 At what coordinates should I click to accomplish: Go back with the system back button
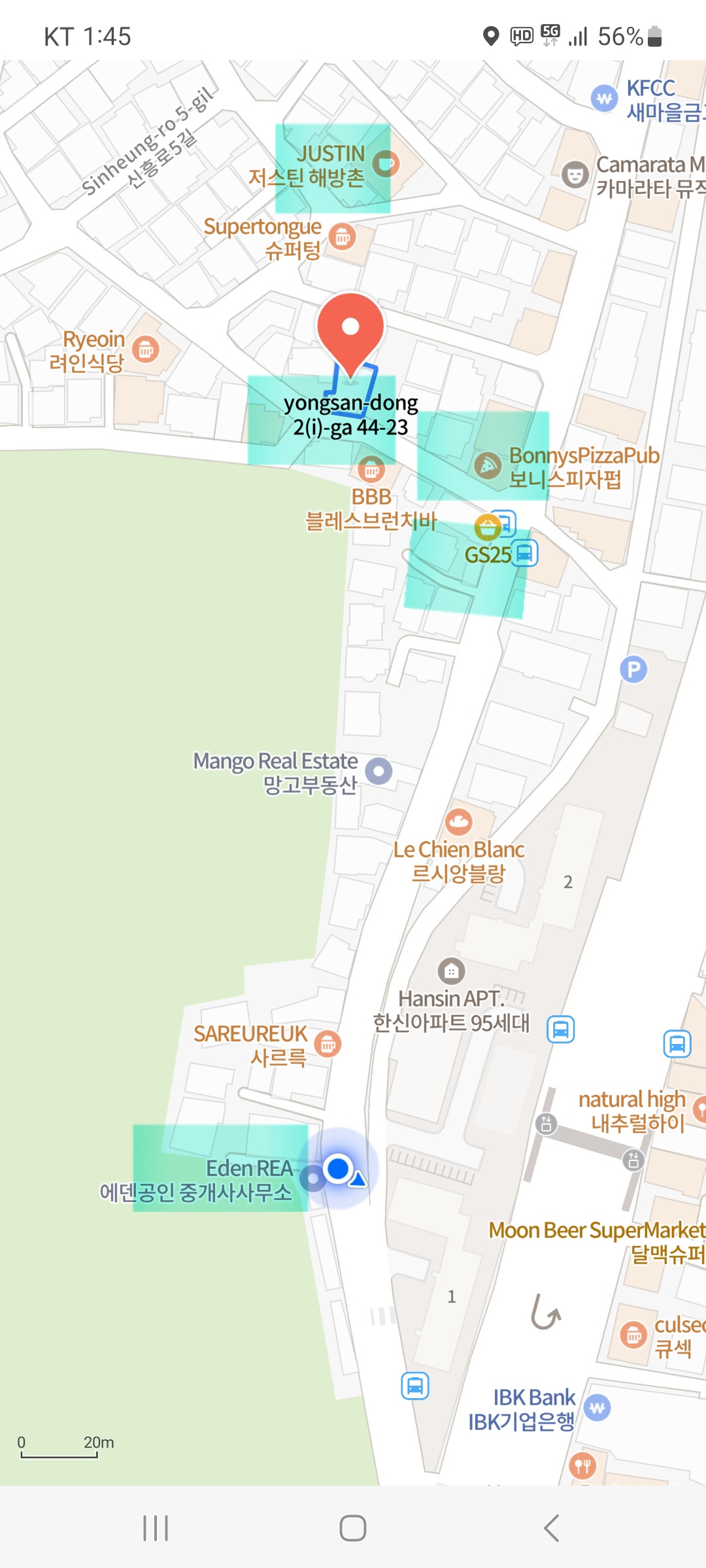coord(551,1528)
